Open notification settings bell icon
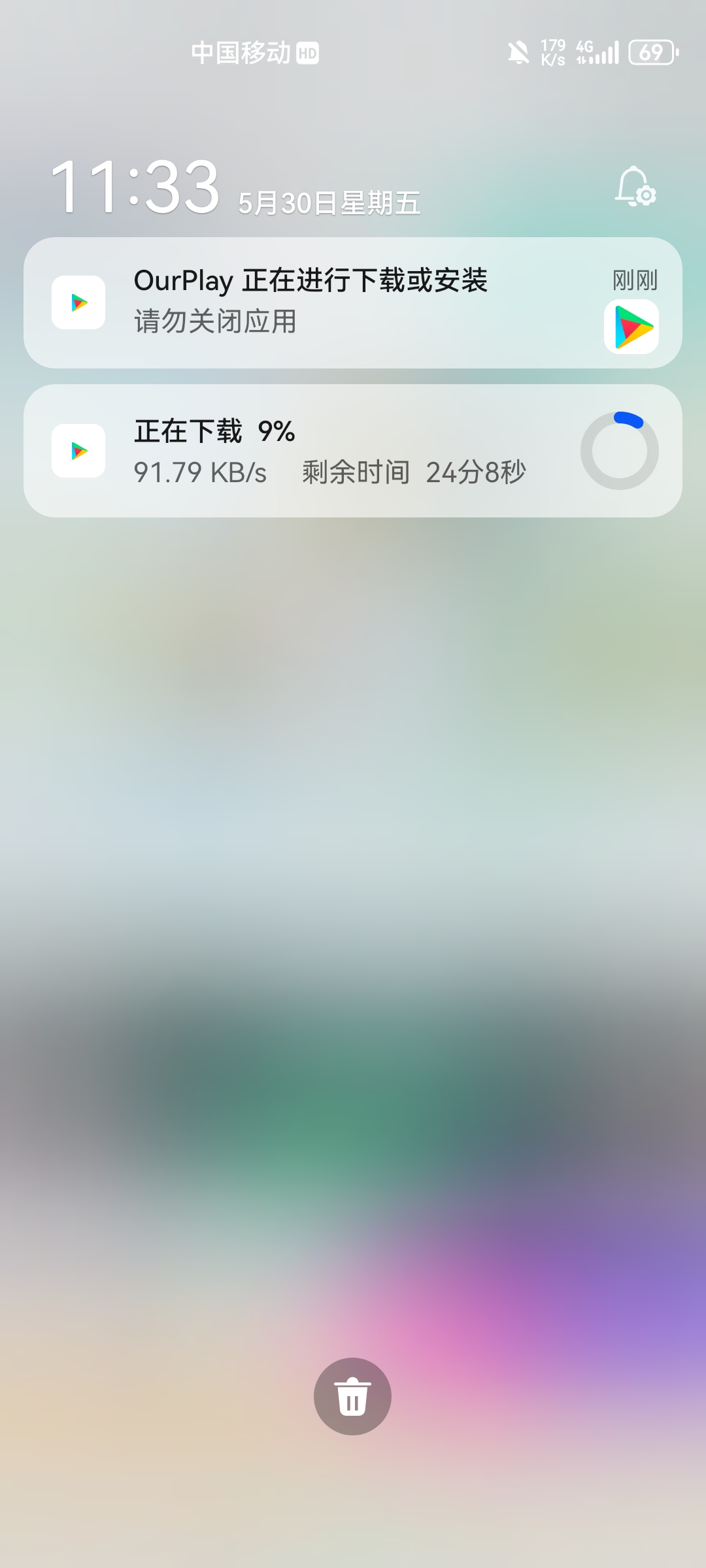Screen dimensions: 706x1568 pyautogui.click(x=635, y=187)
